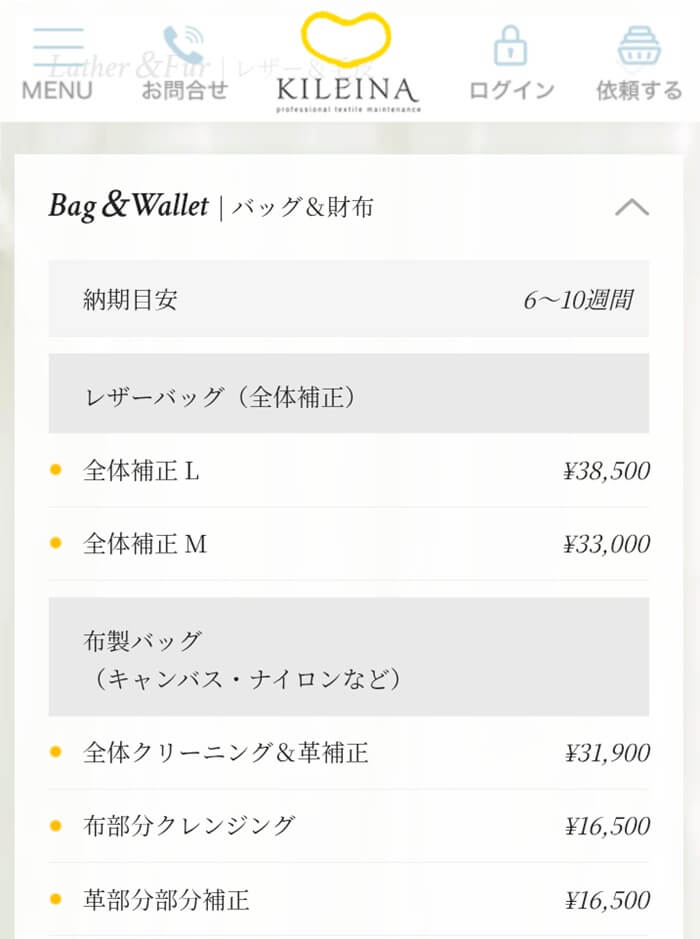The height and width of the screenshot is (939, 700).
Task: Go to the KILEINA home logo
Action: tap(348, 62)
